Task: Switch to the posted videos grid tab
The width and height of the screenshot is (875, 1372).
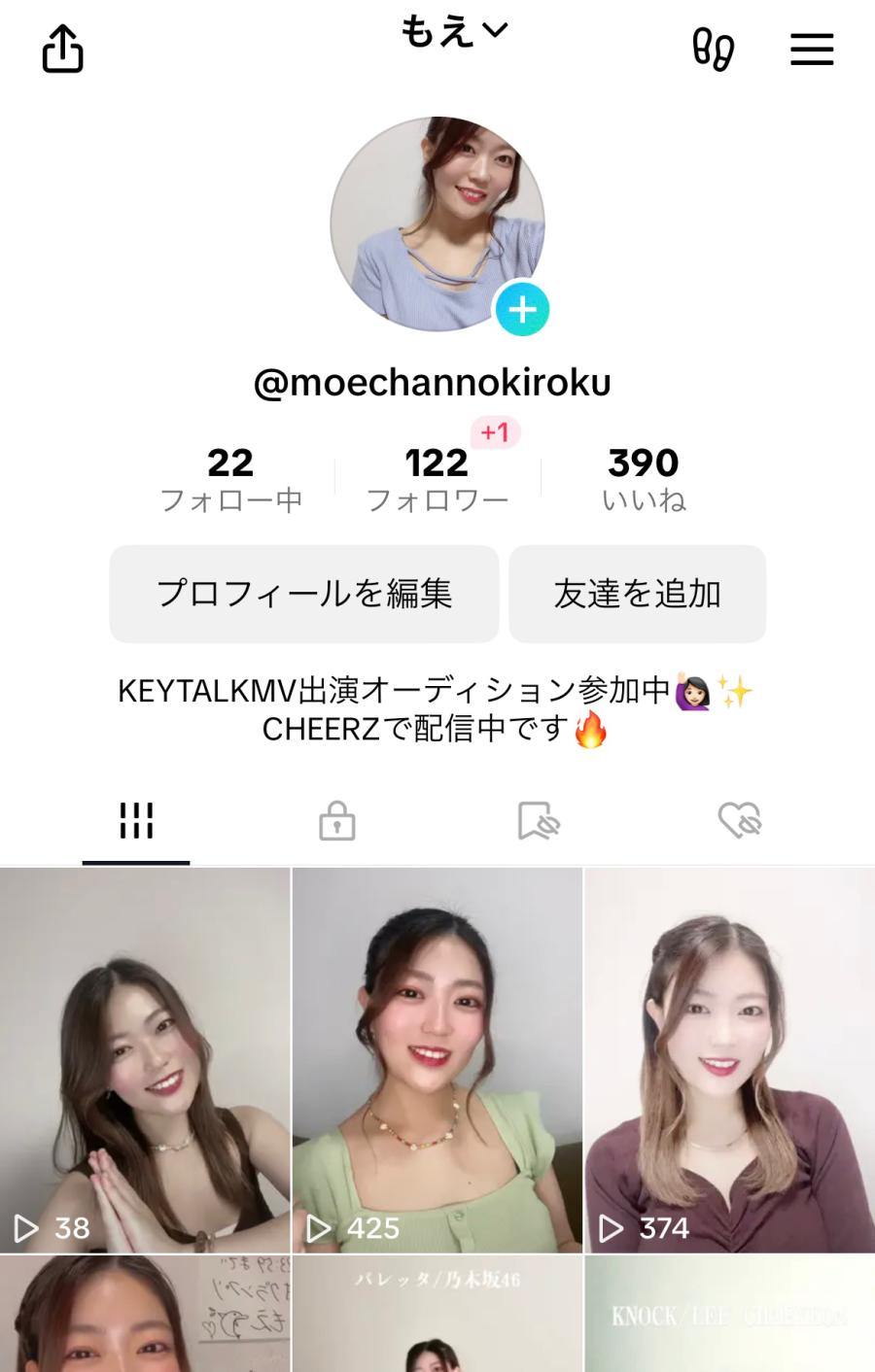Action: pyautogui.click(x=136, y=821)
